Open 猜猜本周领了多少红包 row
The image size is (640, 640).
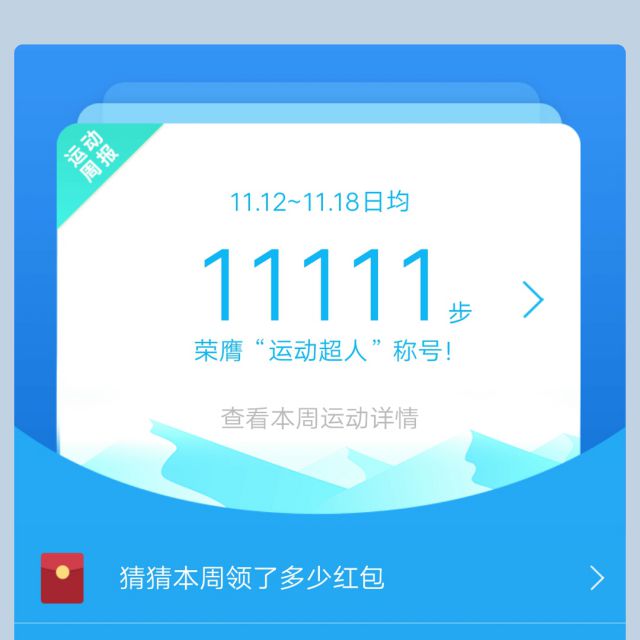tap(320, 577)
